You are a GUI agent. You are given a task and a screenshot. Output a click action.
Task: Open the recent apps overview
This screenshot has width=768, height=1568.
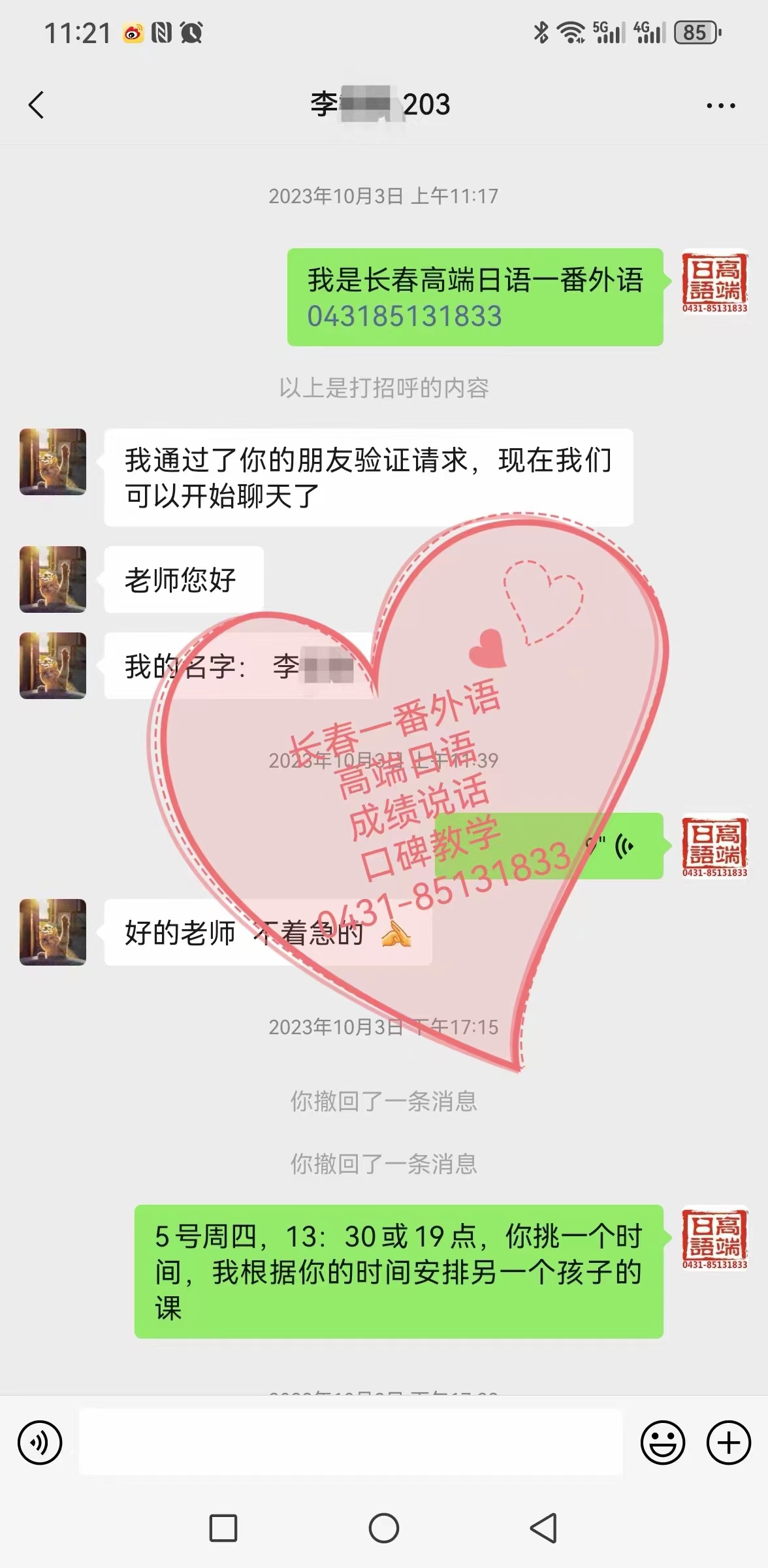coord(223,1528)
